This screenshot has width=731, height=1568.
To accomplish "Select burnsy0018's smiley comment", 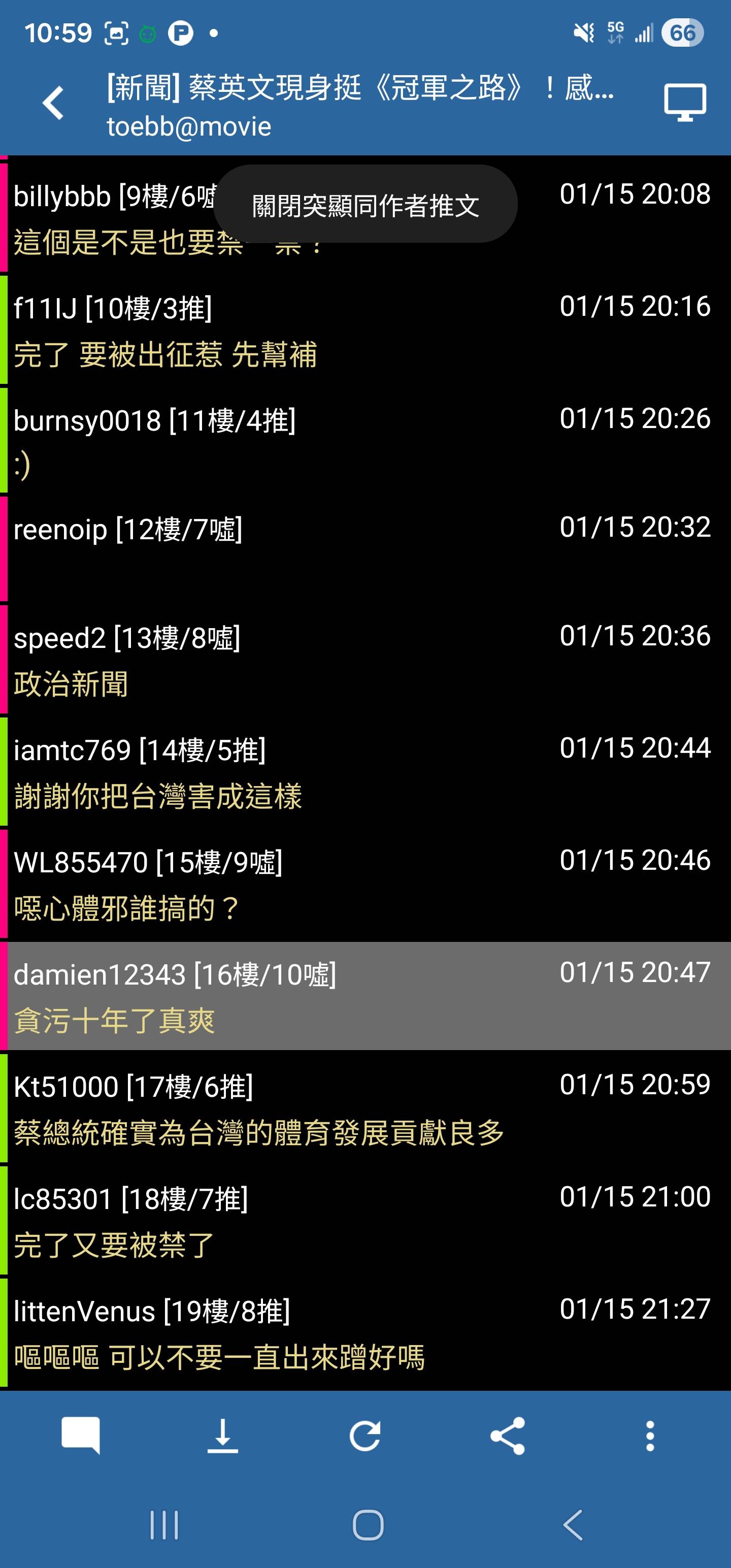I will point(365,442).
